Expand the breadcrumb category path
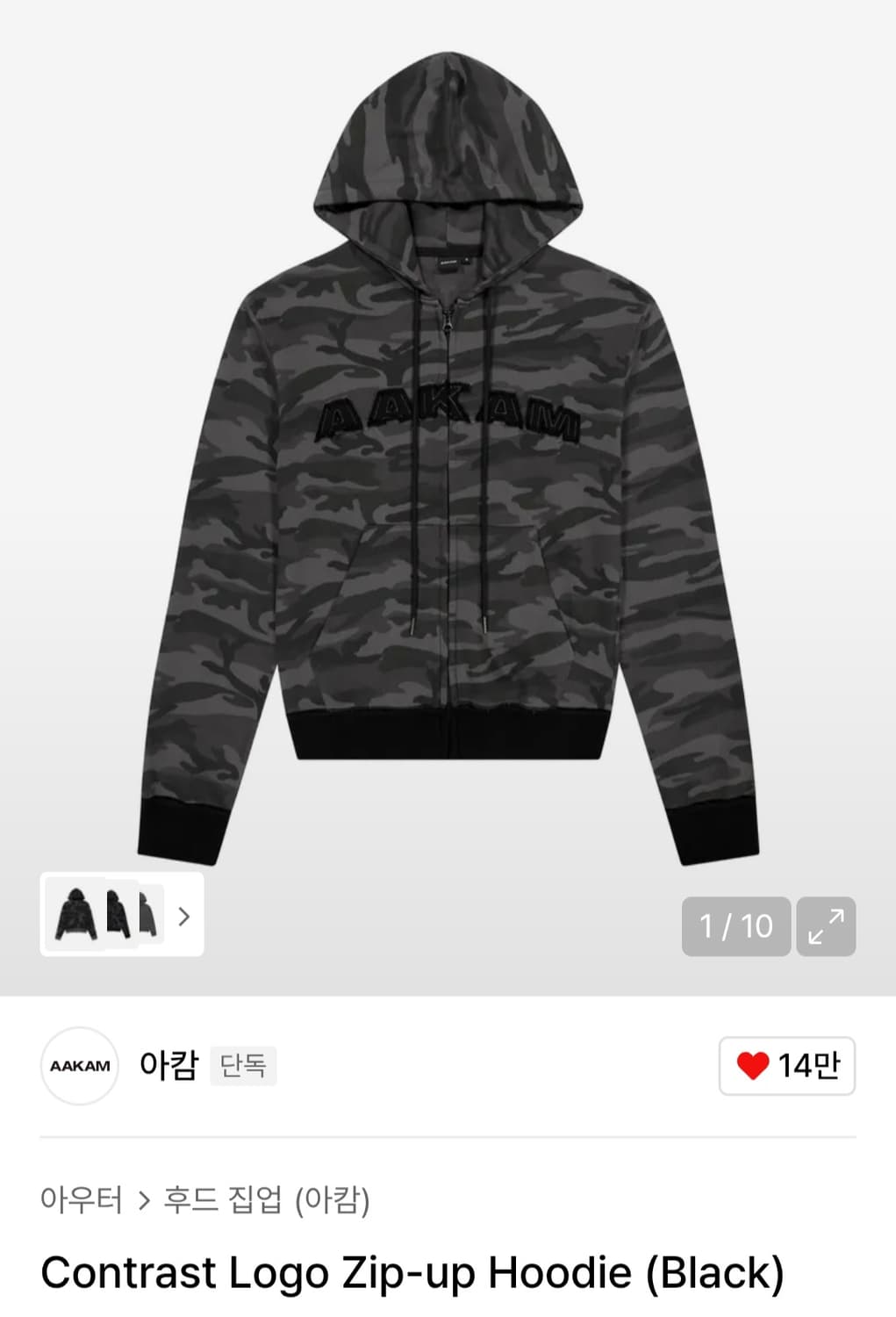The width and height of the screenshot is (896, 1317). pyautogui.click(x=211, y=1202)
